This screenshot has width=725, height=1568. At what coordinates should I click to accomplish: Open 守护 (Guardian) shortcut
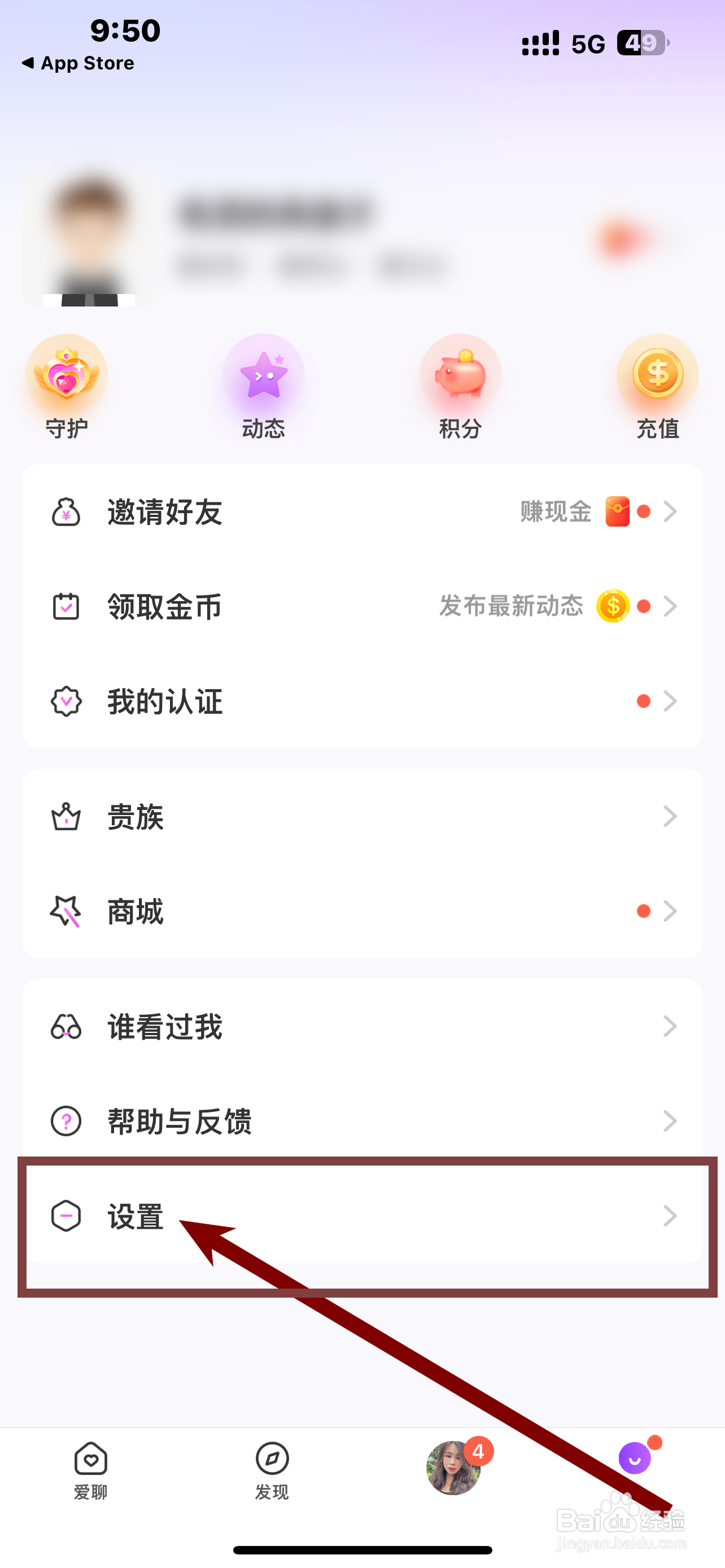67,386
